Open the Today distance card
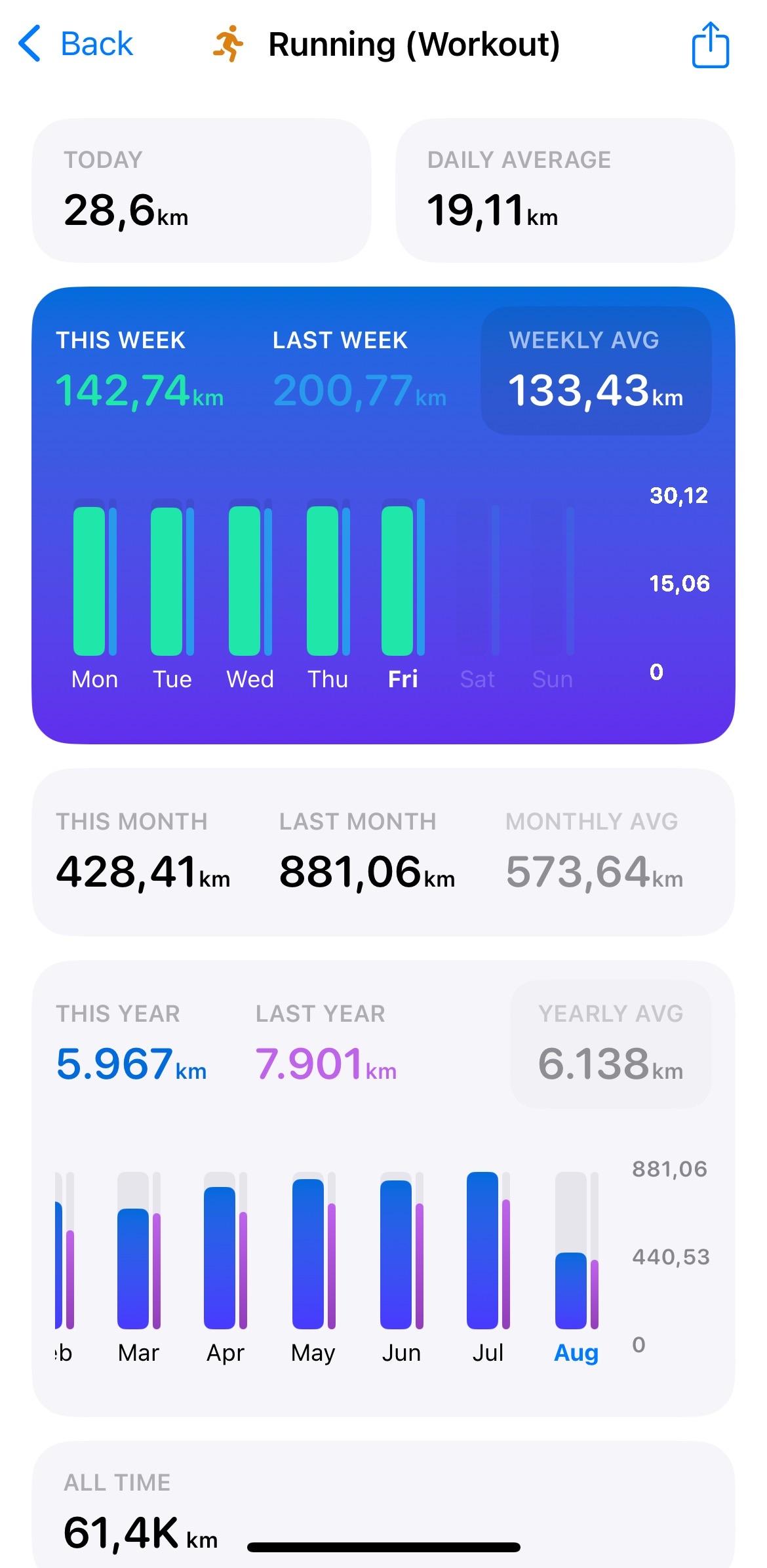Screen dimensions: 767x1568 tap(201, 190)
